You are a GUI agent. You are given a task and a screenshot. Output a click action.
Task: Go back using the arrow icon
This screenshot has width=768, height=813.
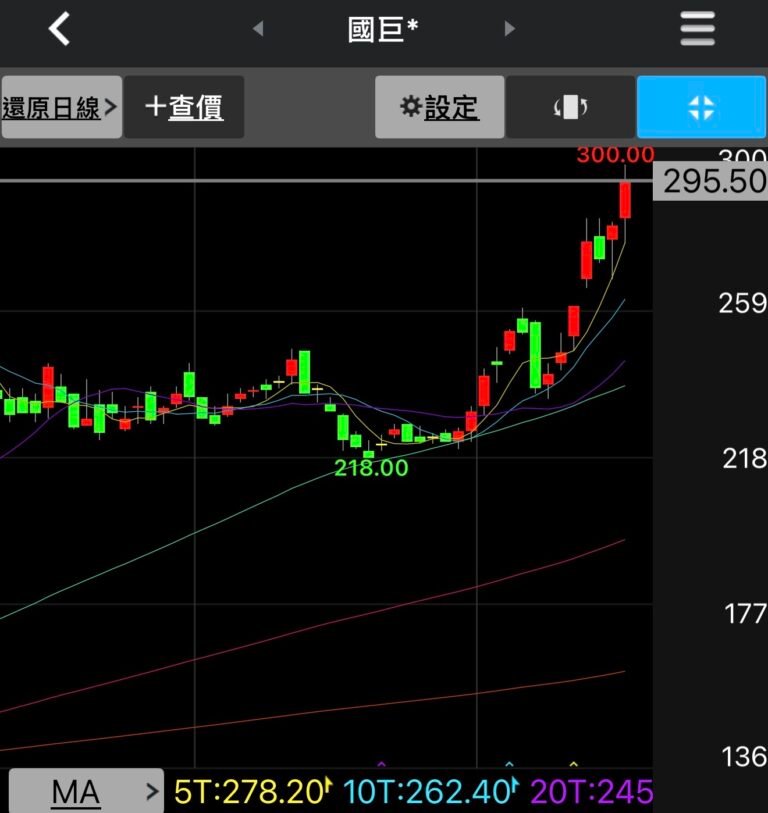[x=60, y=29]
